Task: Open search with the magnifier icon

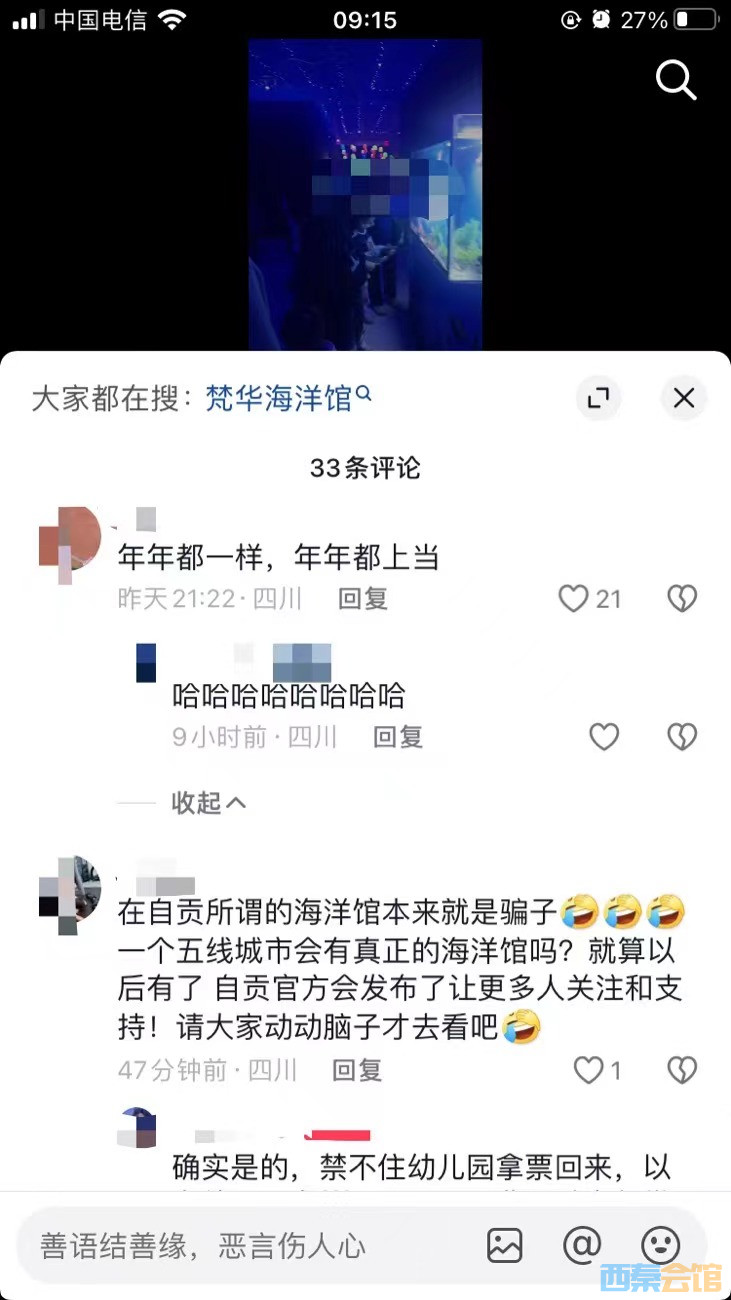Action: 676,80
